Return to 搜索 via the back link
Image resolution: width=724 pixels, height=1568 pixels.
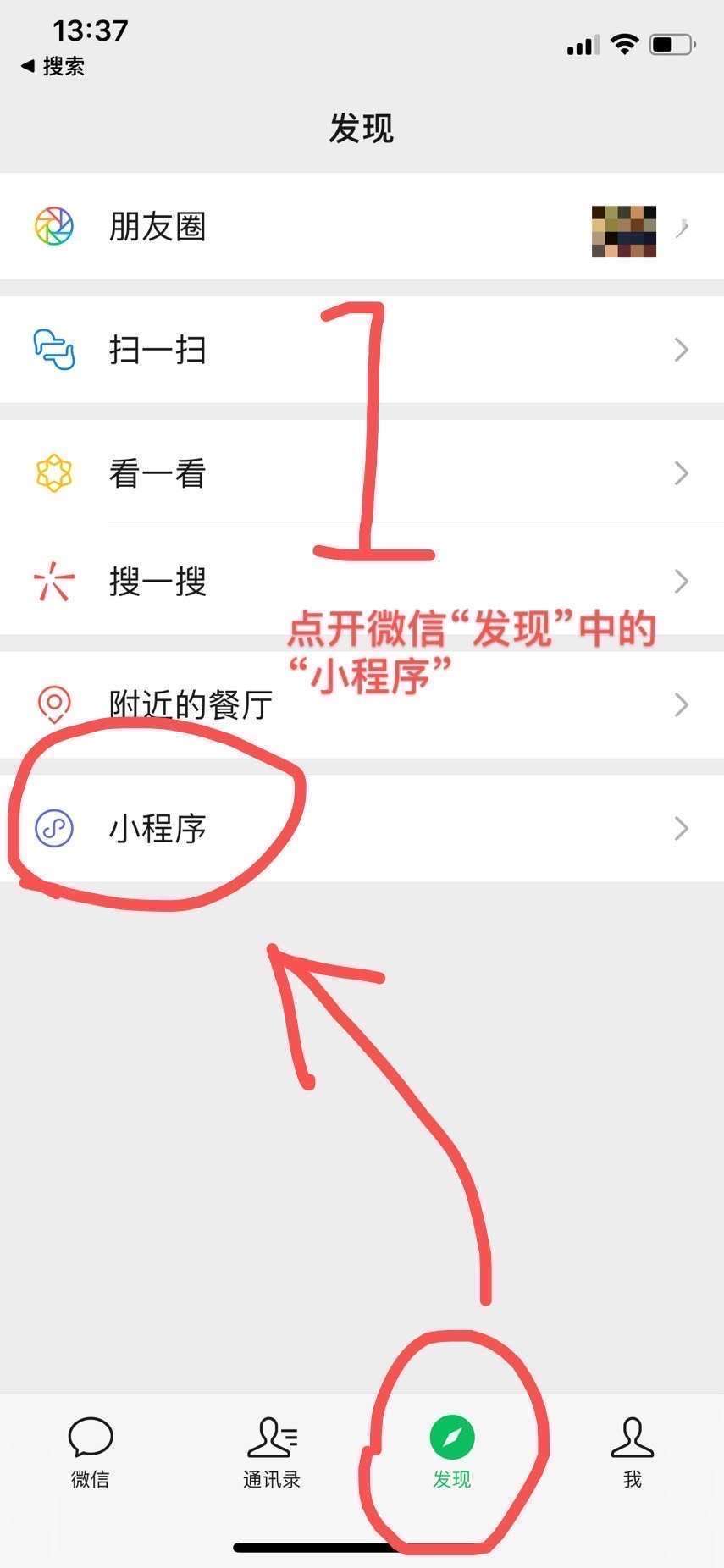[x=53, y=66]
